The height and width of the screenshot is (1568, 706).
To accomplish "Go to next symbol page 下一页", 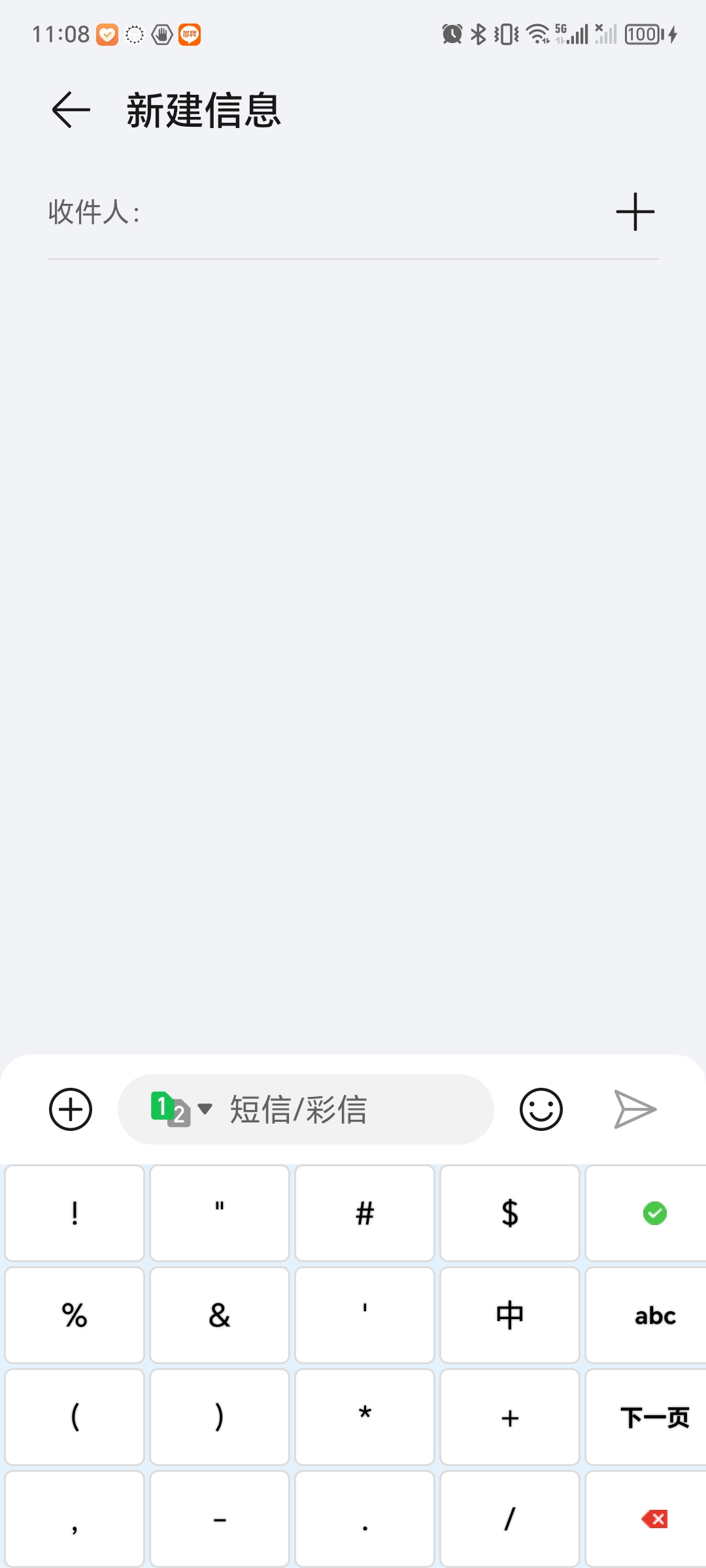I will [654, 1417].
